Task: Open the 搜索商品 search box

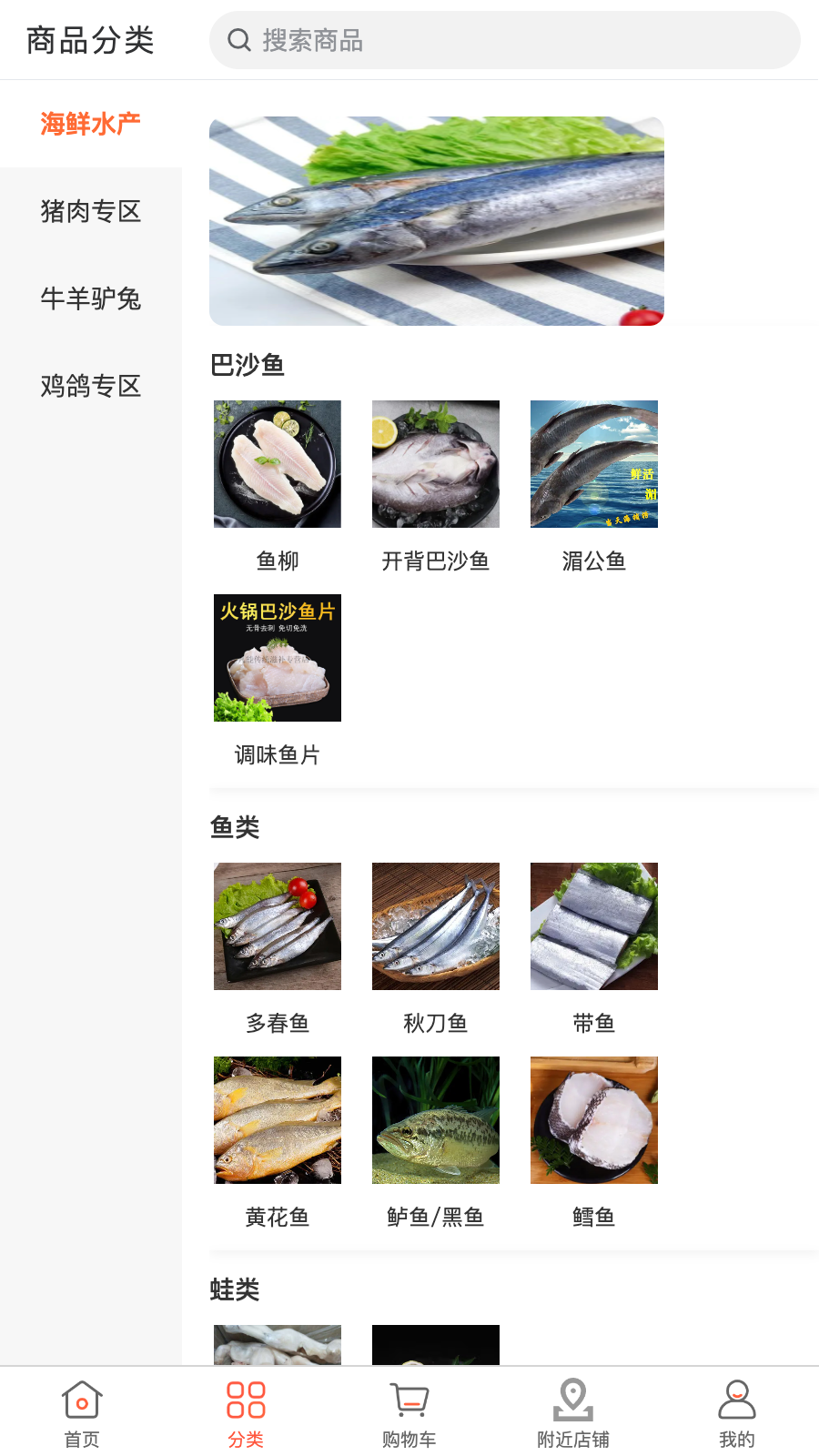Action: point(504,40)
